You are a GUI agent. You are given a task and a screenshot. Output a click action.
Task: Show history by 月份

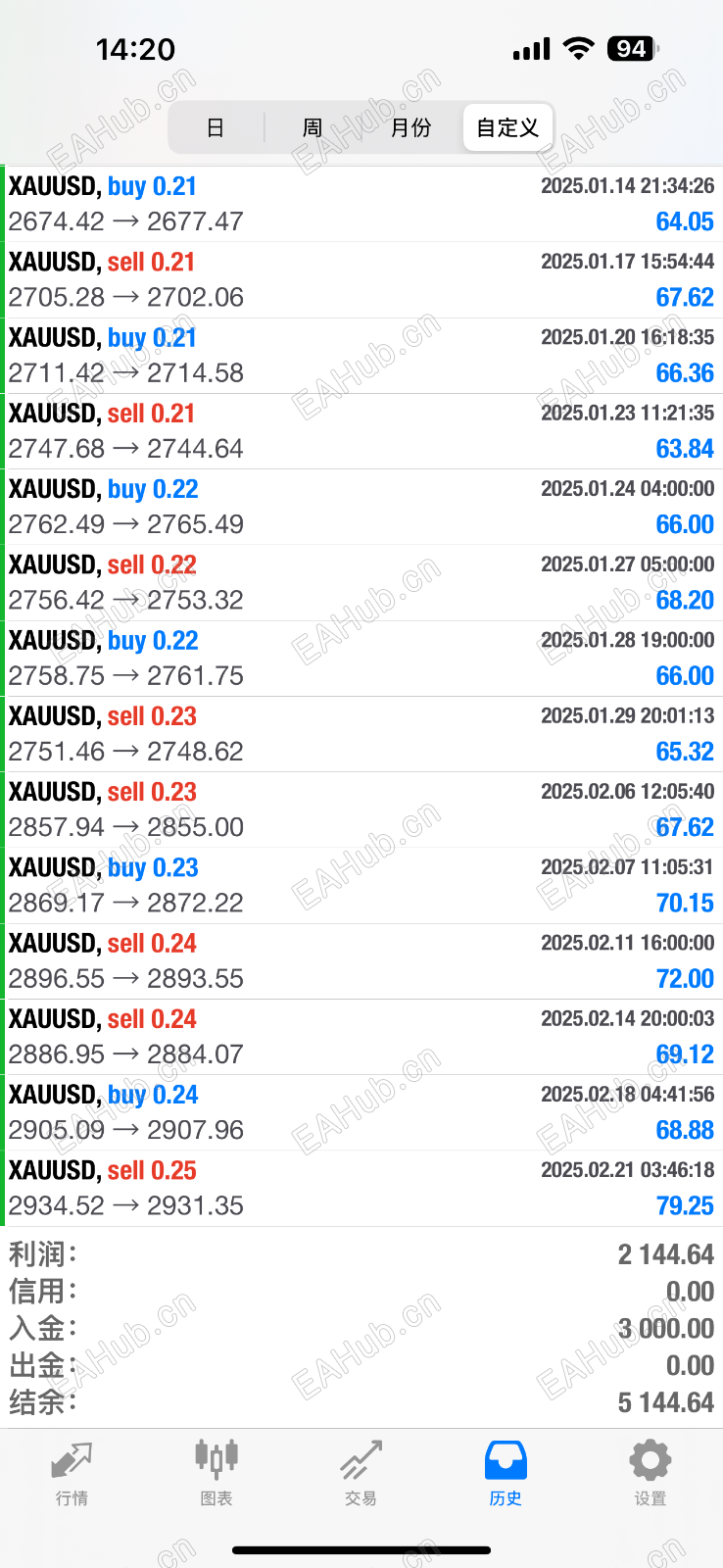(410, 127)
